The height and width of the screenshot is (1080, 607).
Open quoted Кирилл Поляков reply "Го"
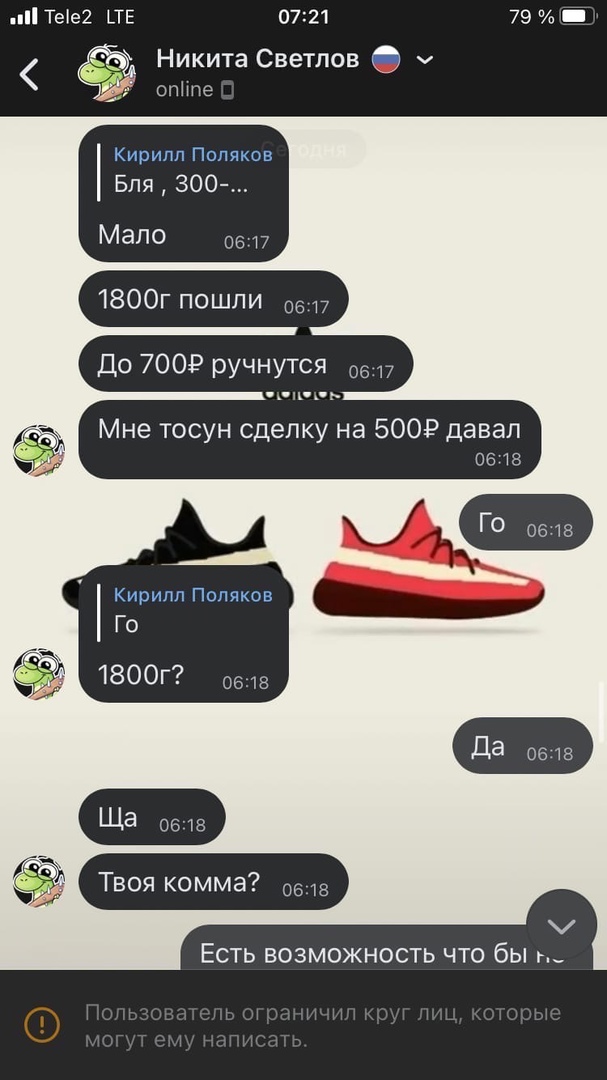click(190, 610)
